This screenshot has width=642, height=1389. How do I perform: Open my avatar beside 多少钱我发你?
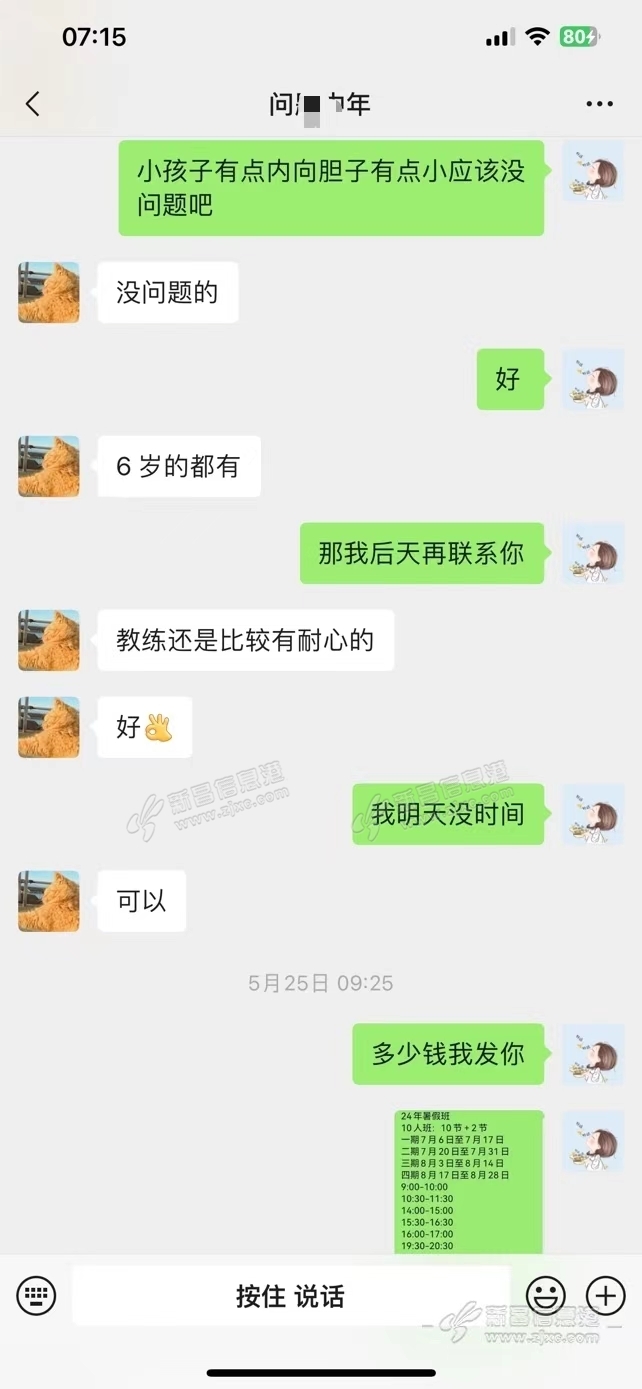tap(593, 1054)
